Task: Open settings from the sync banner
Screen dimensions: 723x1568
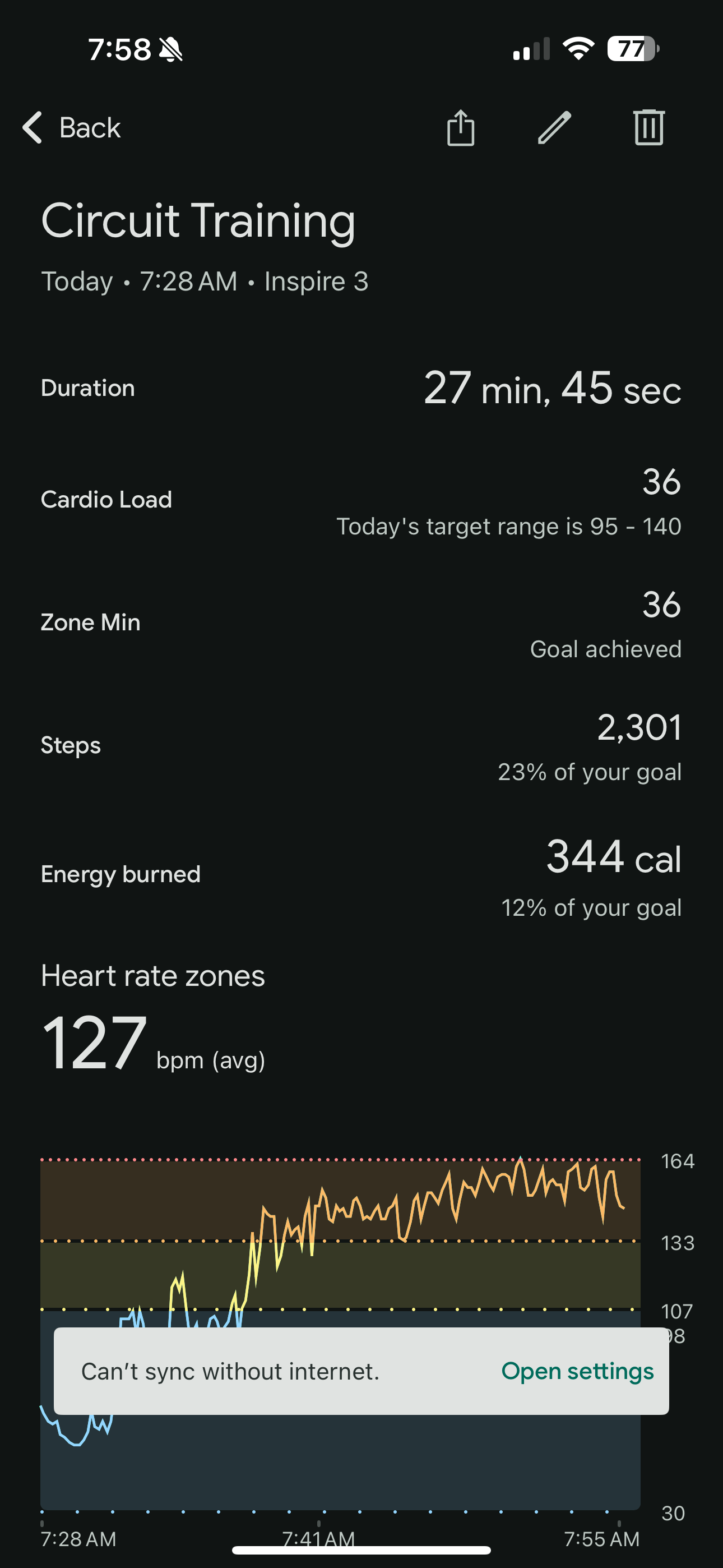Action: click(577, 1371)
